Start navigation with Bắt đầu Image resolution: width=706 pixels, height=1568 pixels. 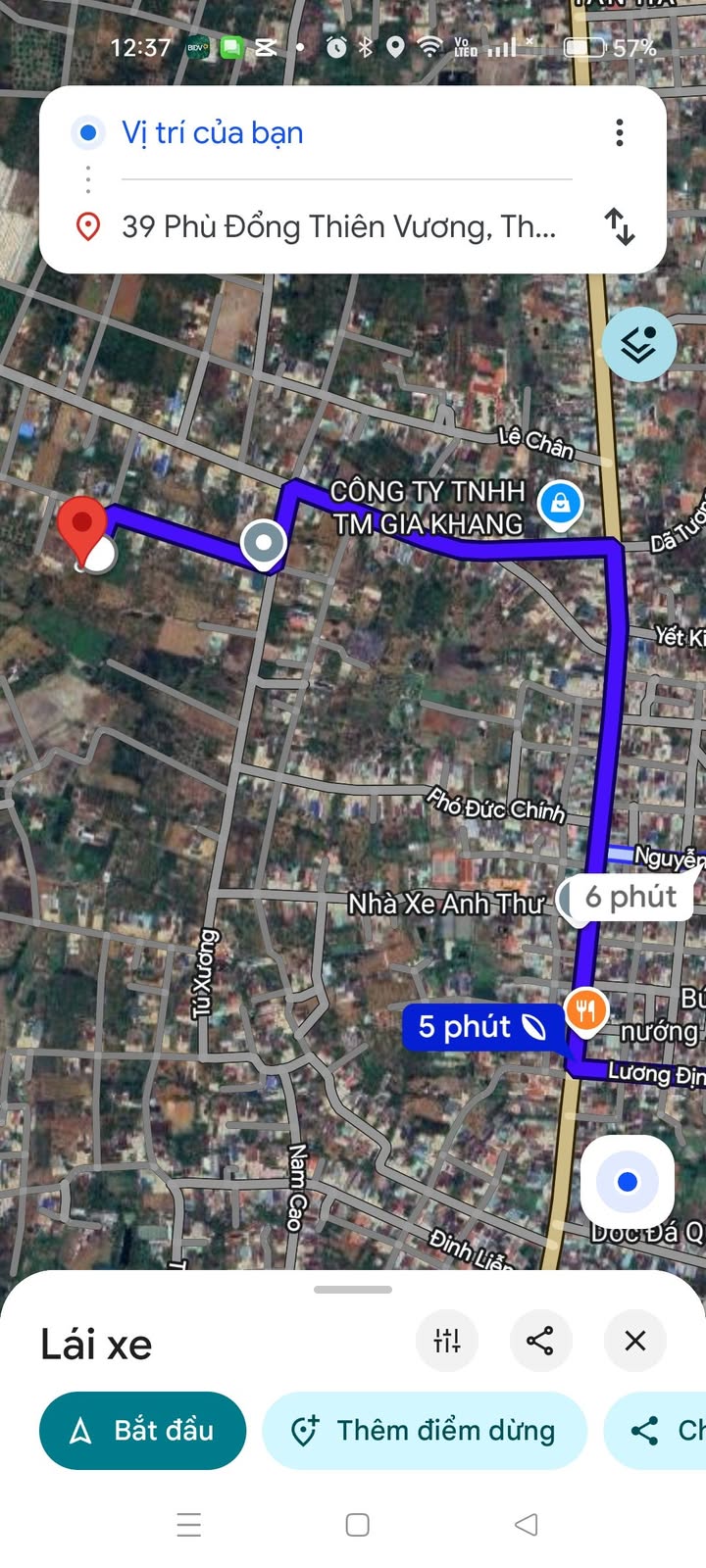pos(143,1431)
